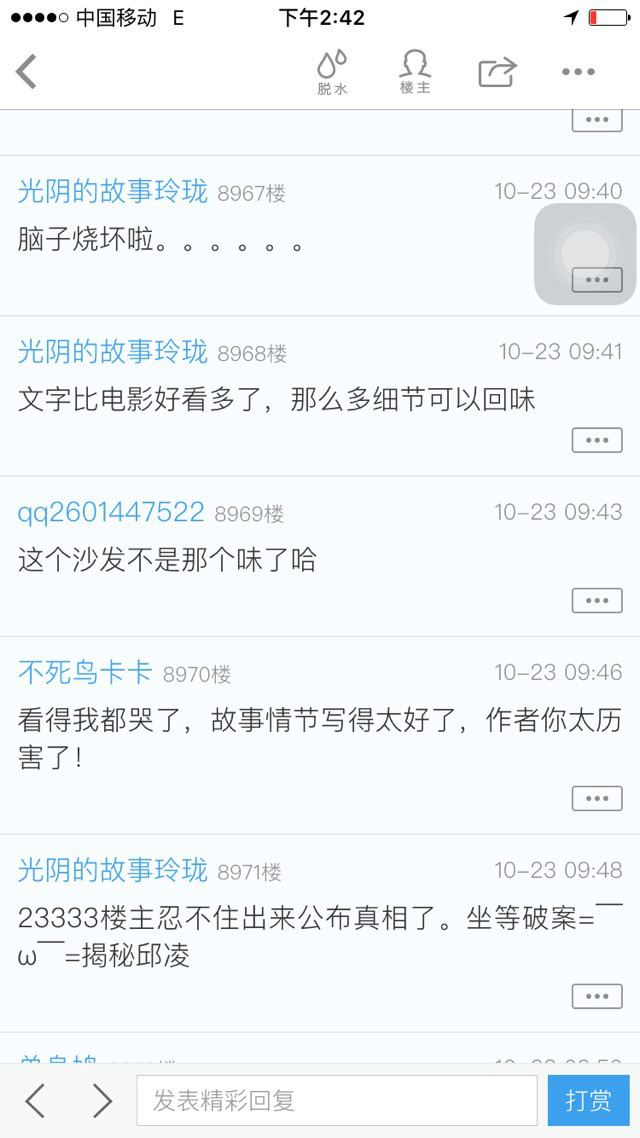This screenshot has height=1138, width=640.
Task: Share this thread
Action: [x=497, y=72]
